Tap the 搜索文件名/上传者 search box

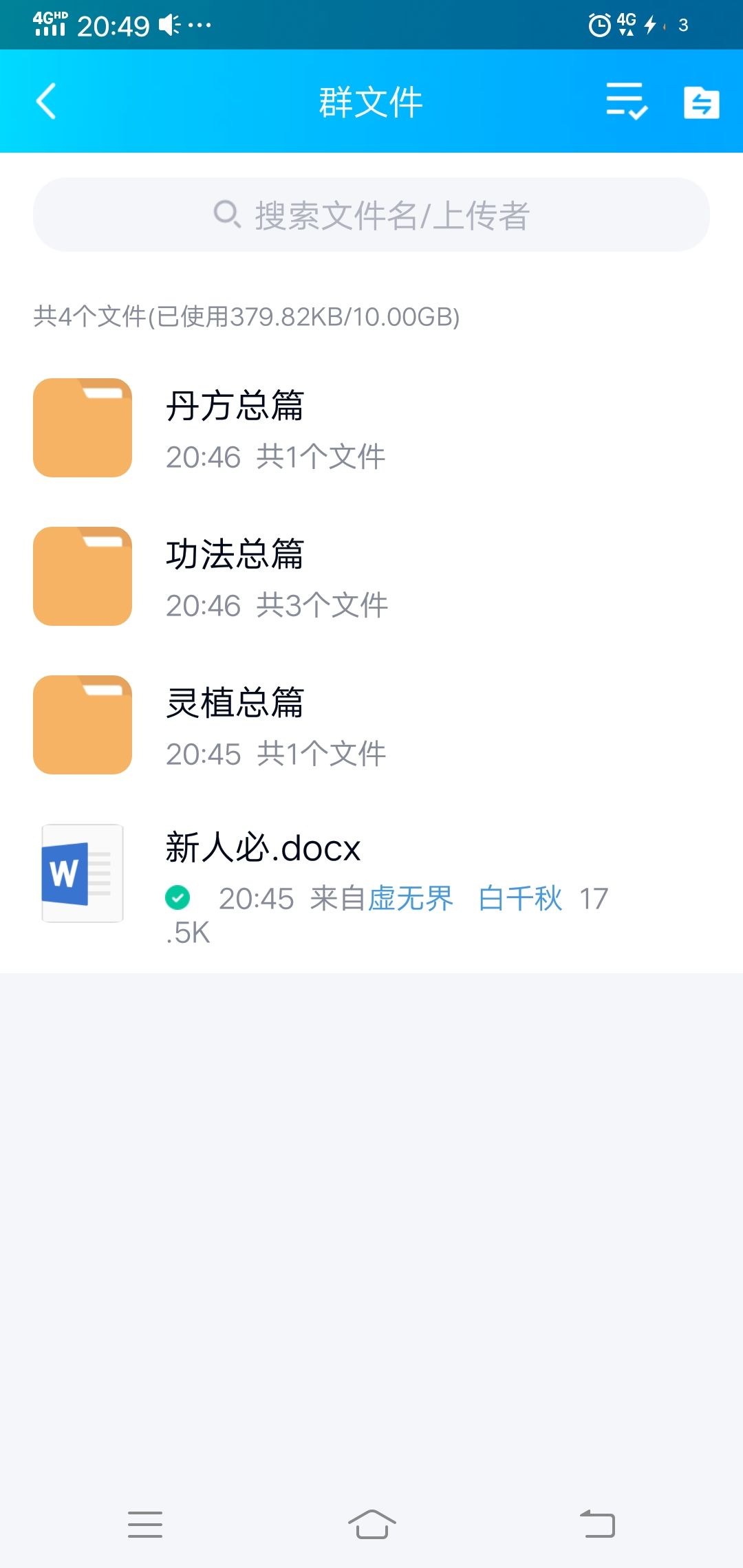(371, 215)
